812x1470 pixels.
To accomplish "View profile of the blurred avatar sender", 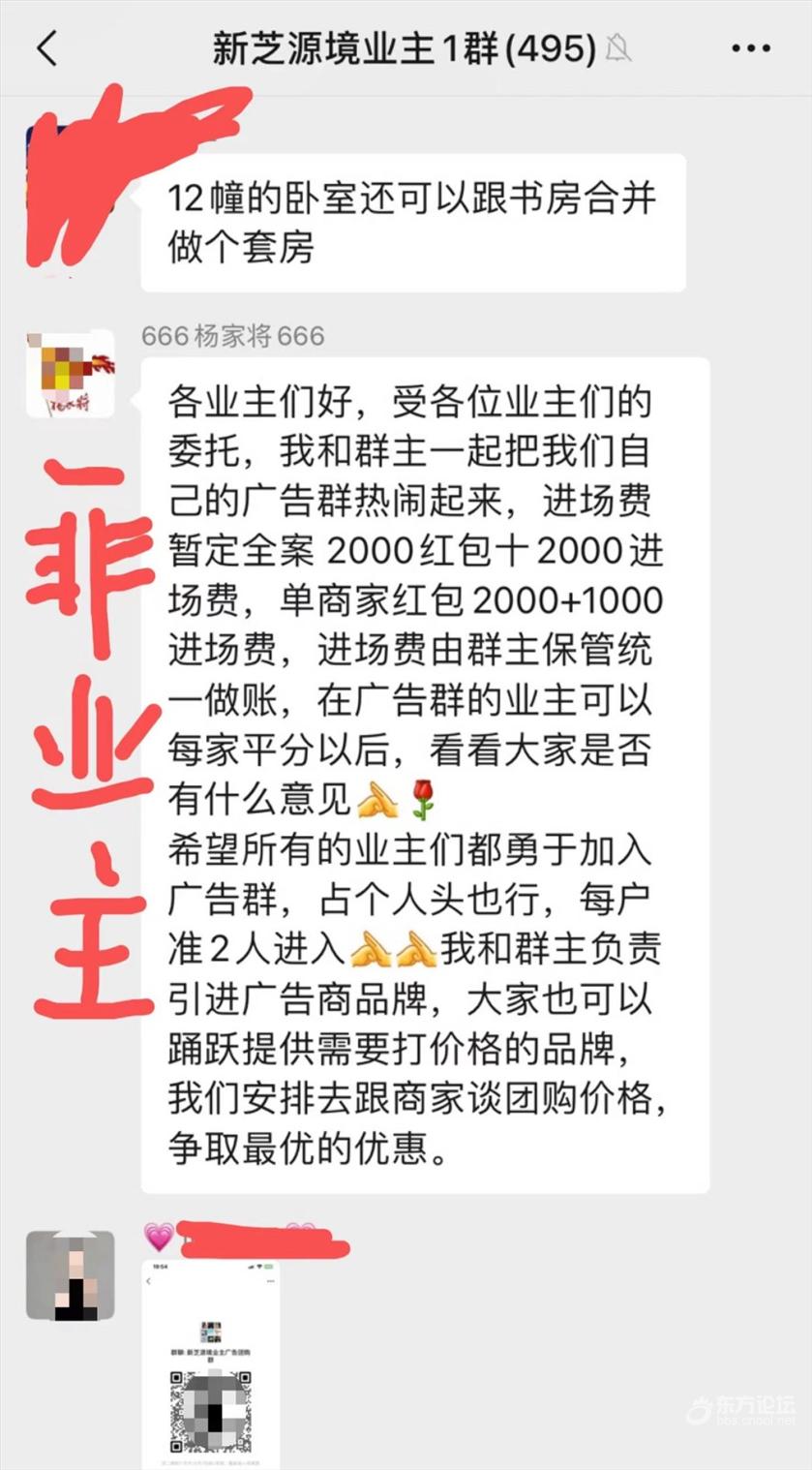I will point(70,1276).
